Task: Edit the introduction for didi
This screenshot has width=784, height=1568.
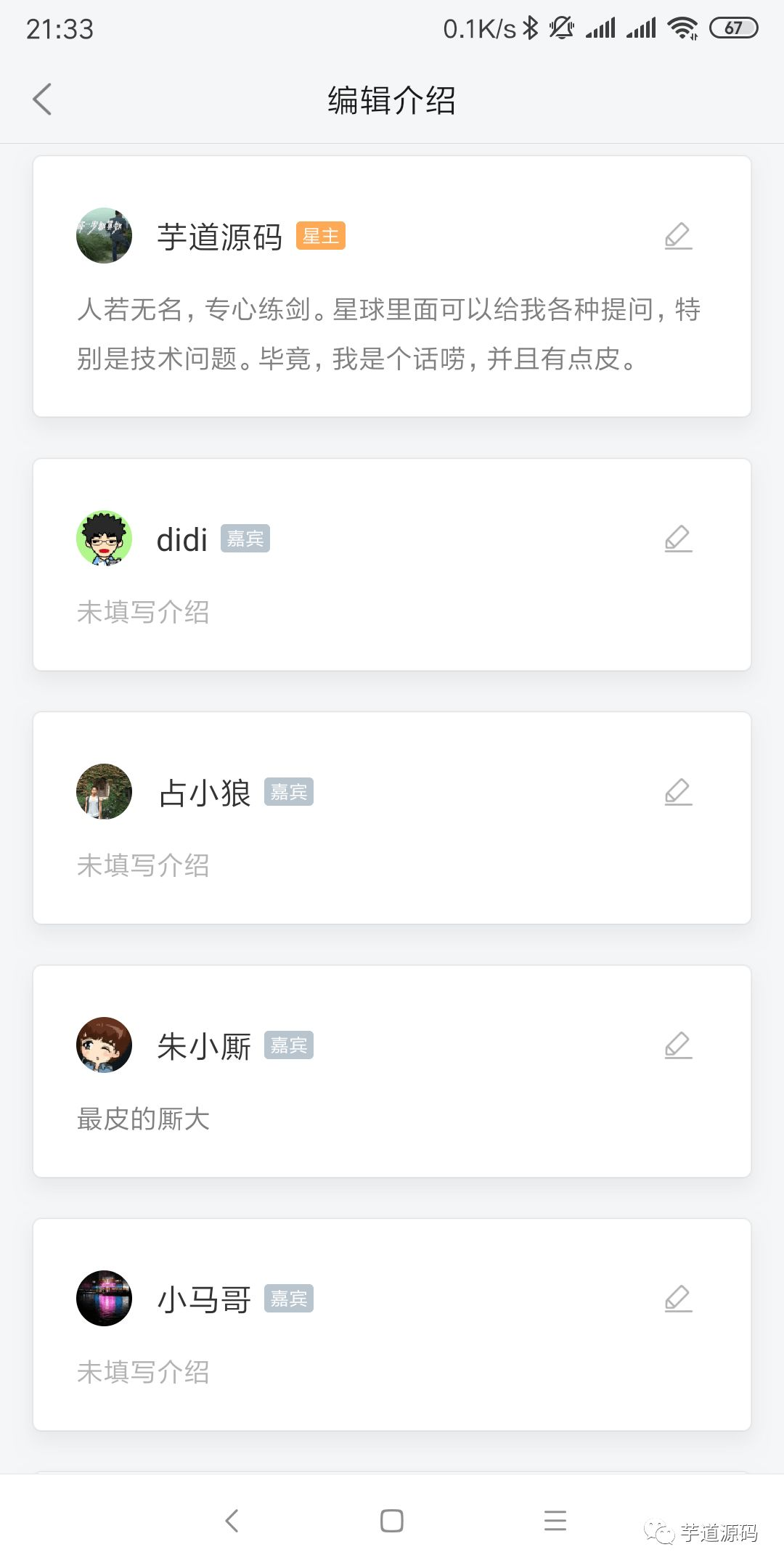Action: 678,539
